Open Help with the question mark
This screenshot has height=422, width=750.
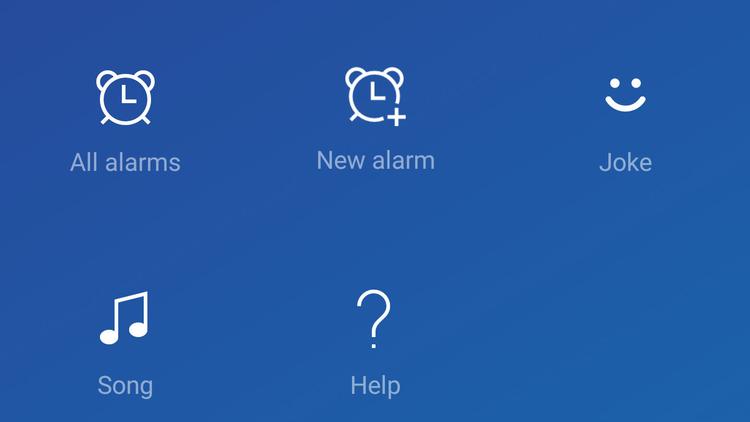[374, 319]
